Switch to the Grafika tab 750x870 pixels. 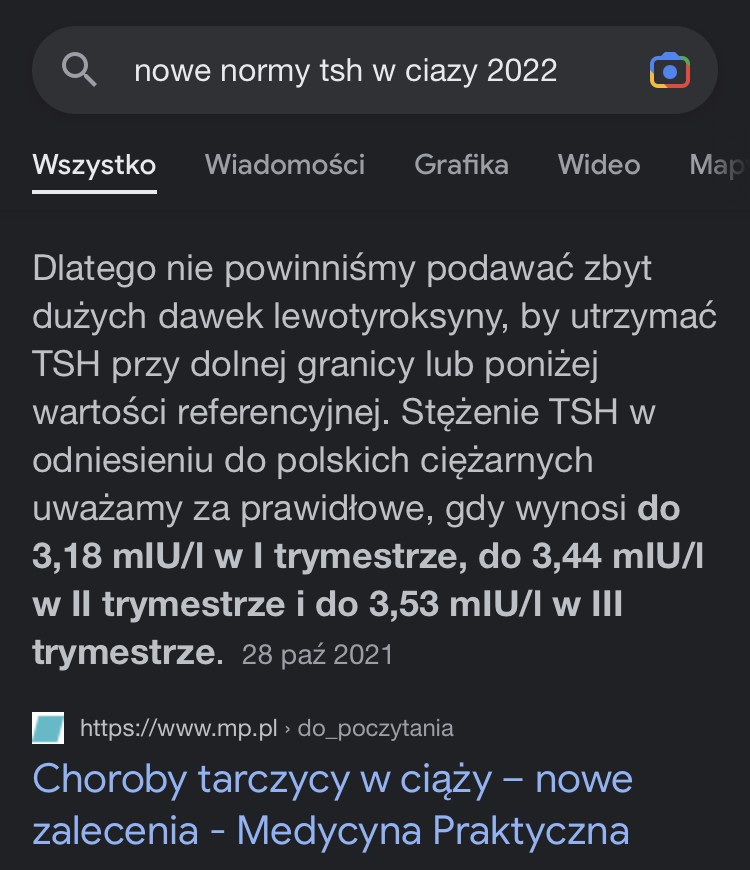461,165
